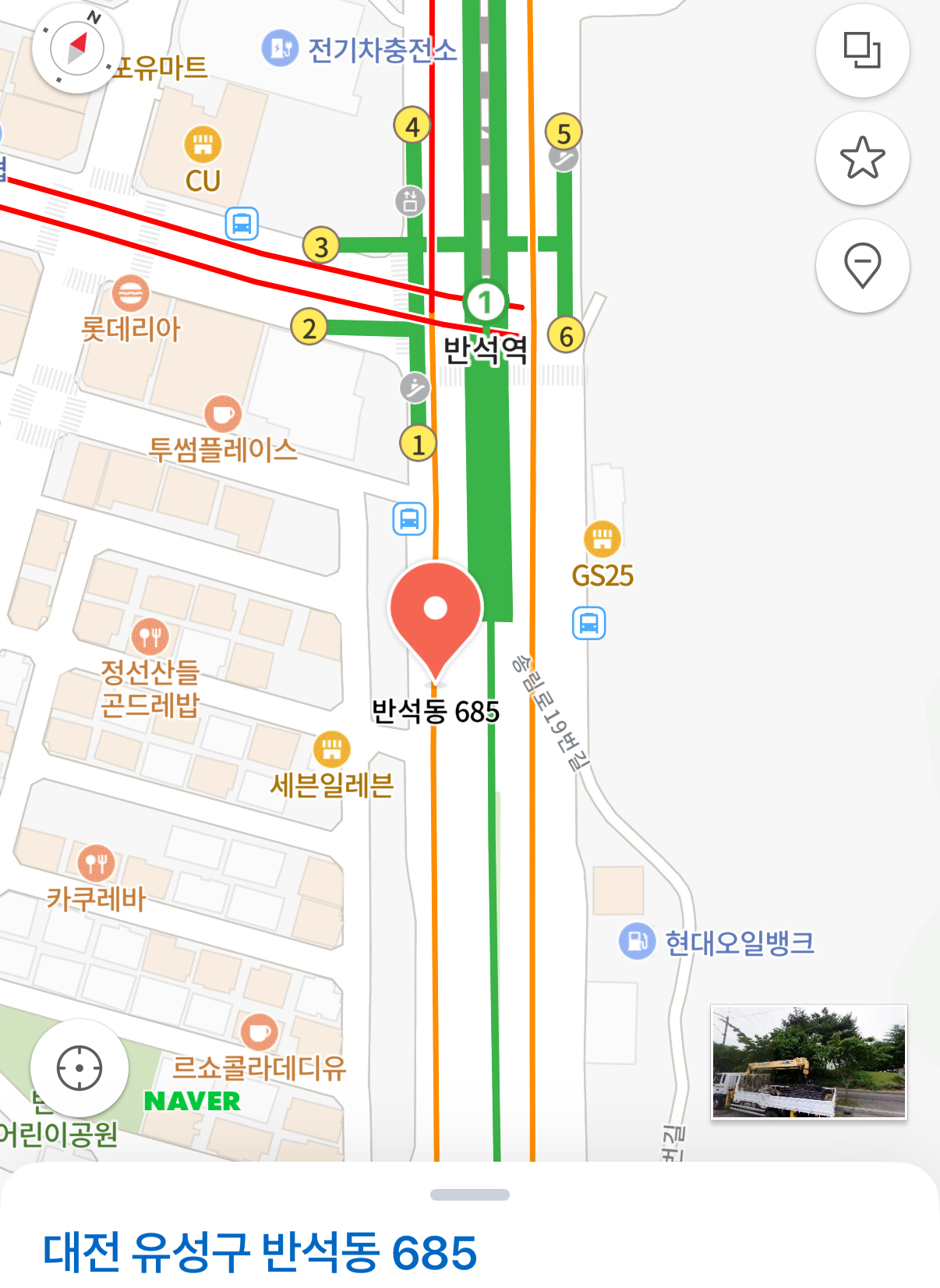This screenshot has width=940, height=1288.
Task: Tap the GS25 convenience store marker
Action: click(x=602, y=539)
